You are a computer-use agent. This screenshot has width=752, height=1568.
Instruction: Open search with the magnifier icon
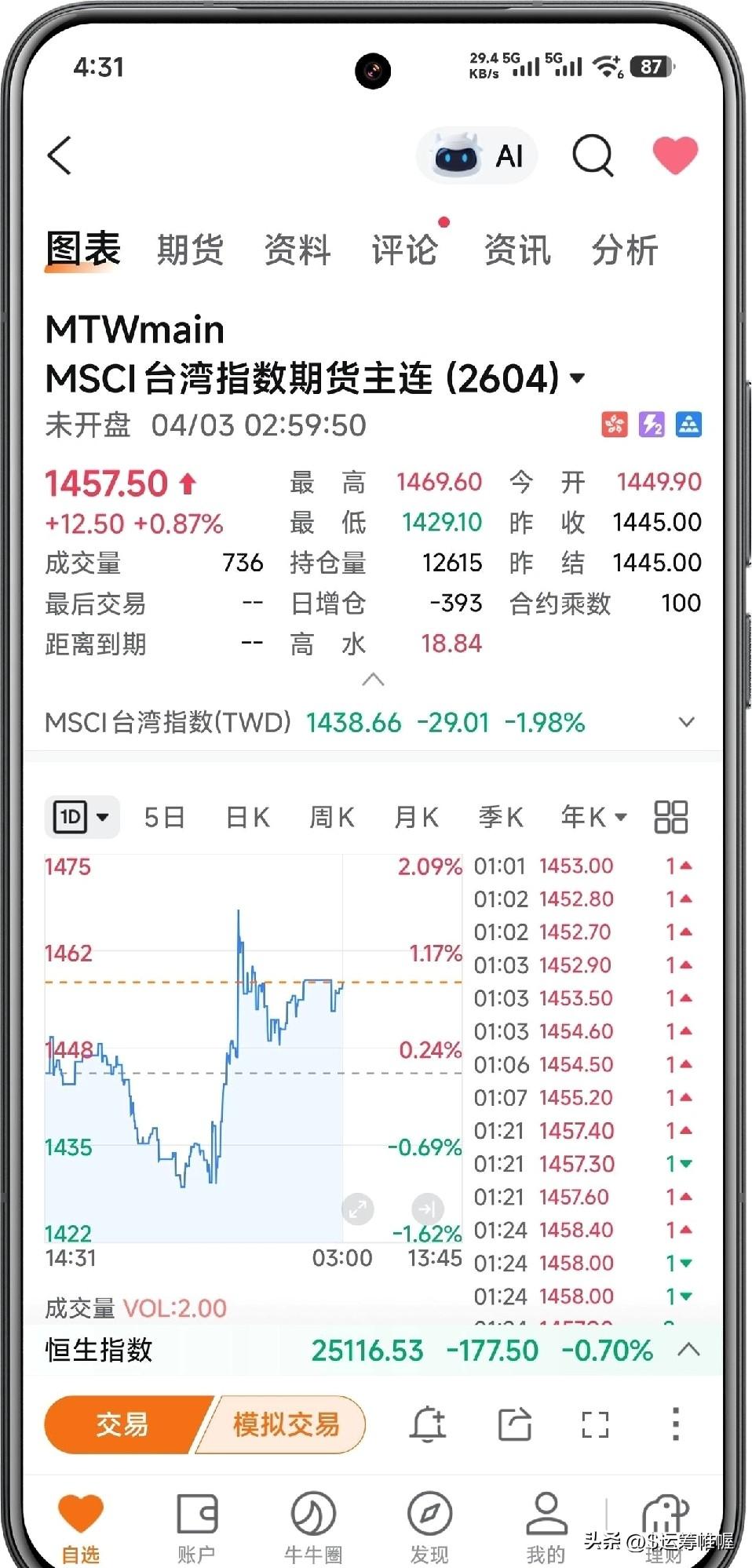[593, 155]
